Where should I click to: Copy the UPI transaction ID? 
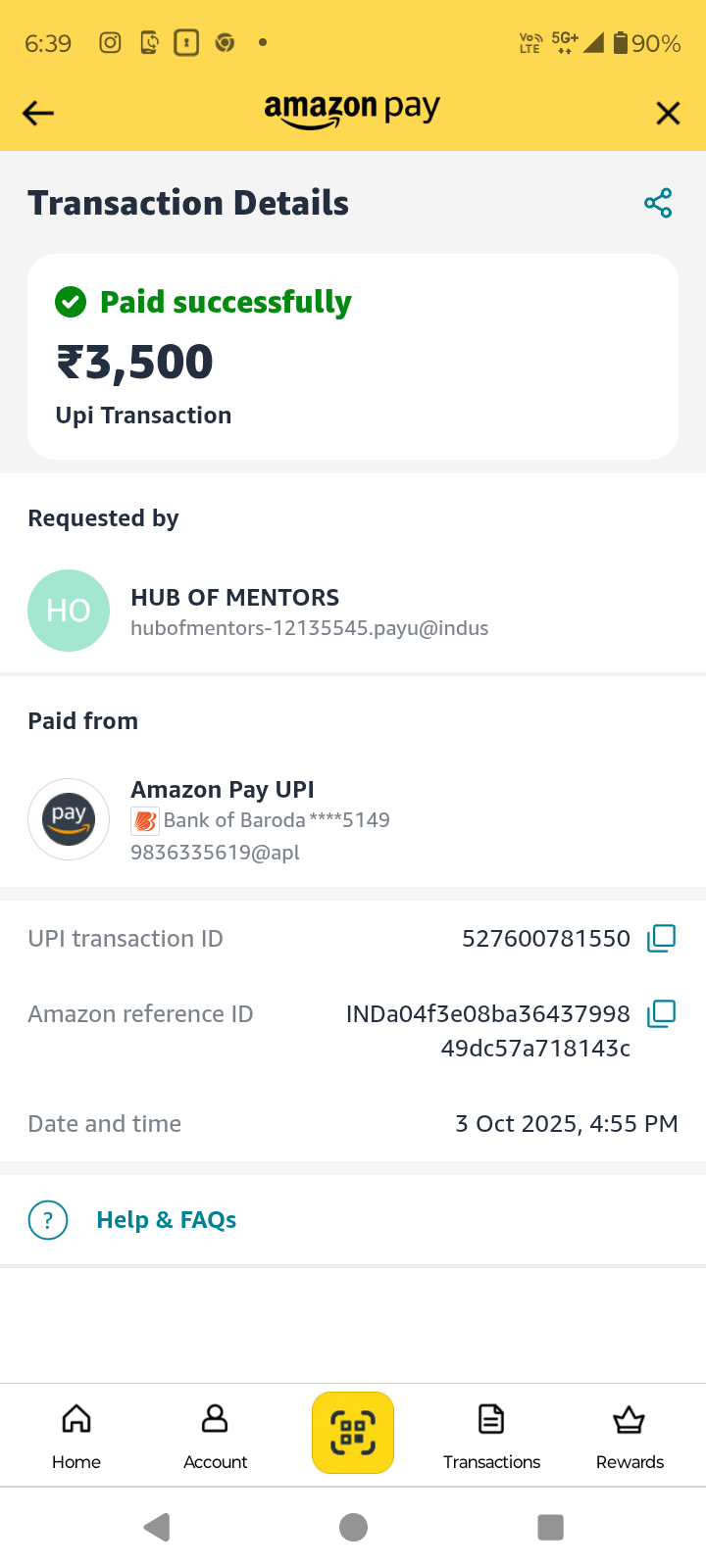(x=662, y=939)
